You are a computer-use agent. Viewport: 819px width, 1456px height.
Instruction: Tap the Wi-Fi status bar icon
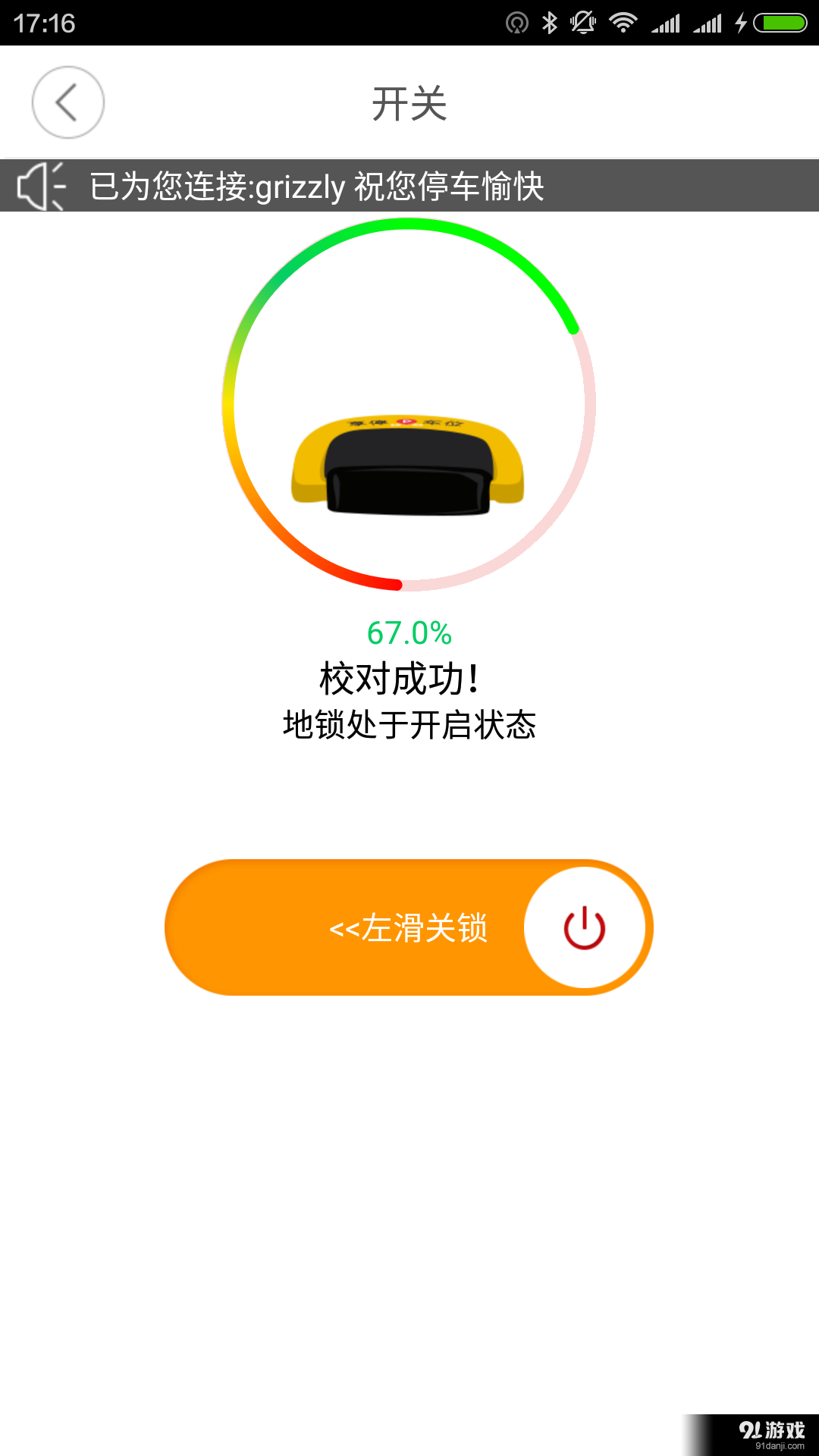coord(622,21)
